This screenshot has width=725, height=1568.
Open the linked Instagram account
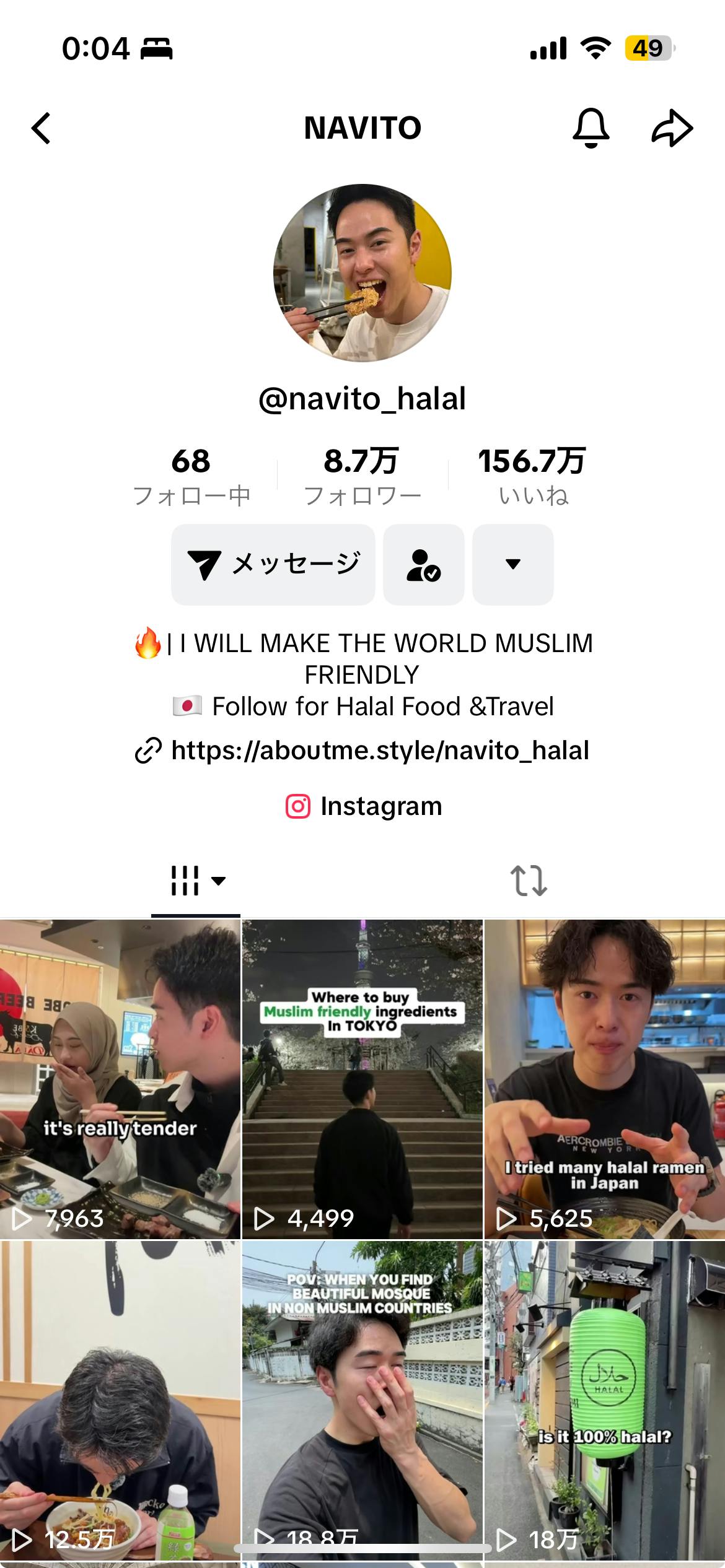pyautogui.click(x=364, y=806)
